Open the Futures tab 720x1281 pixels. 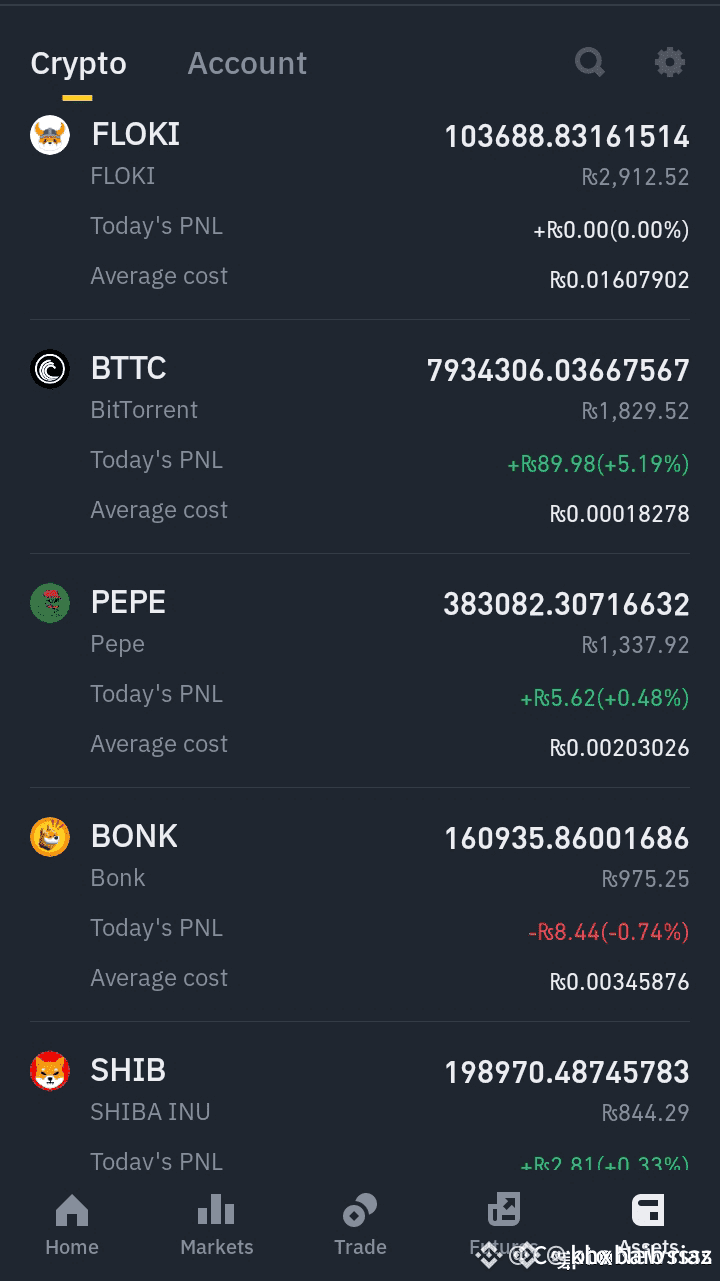coord(504,1225)
